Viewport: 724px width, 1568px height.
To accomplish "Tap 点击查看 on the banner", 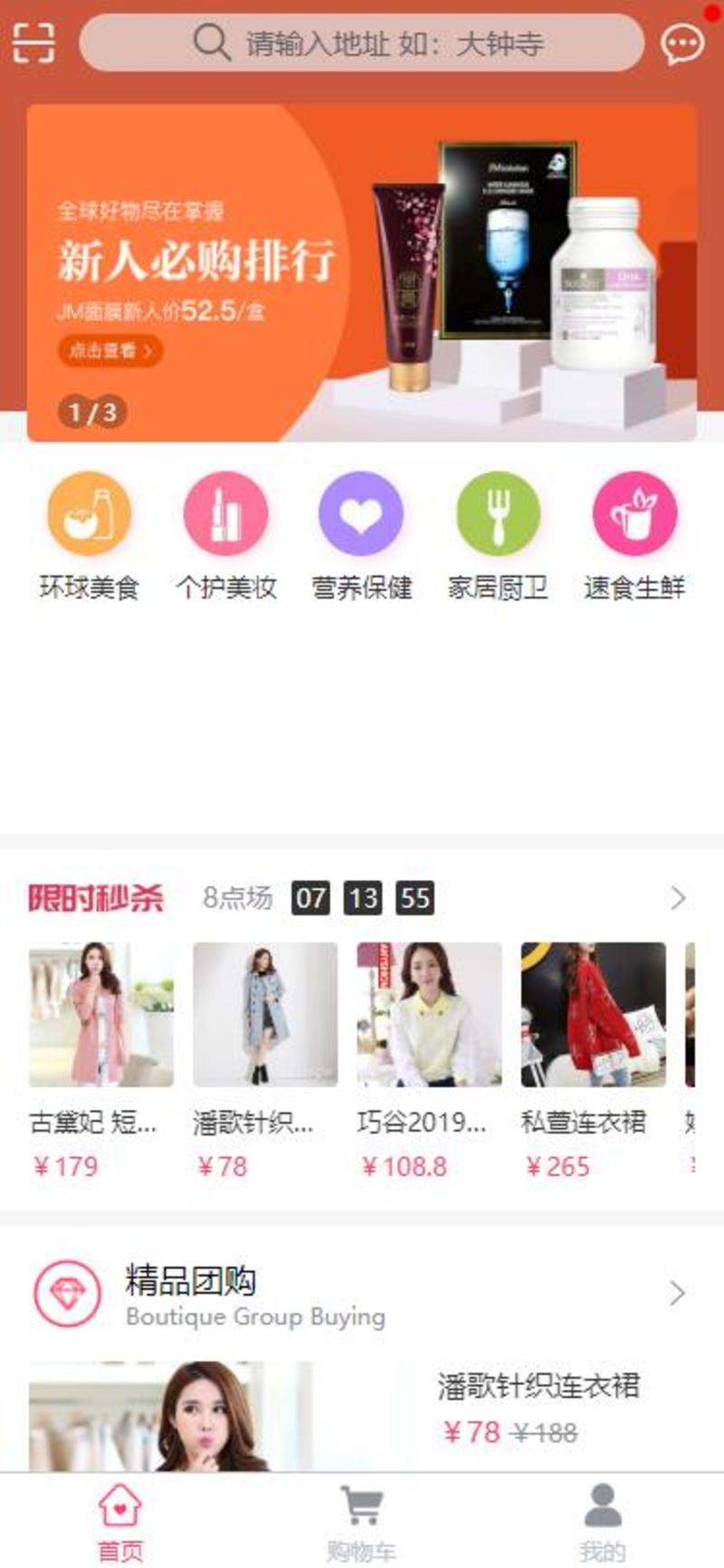I will pyautogui.click(x=110, y=350).
